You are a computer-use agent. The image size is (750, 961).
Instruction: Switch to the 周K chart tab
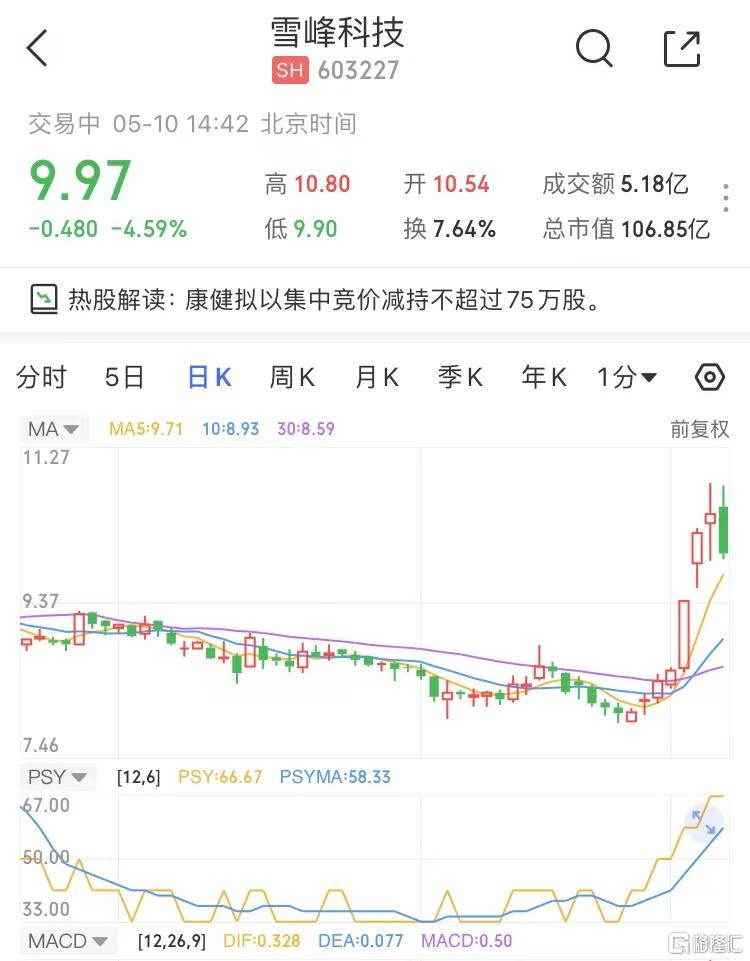(292, 377)
